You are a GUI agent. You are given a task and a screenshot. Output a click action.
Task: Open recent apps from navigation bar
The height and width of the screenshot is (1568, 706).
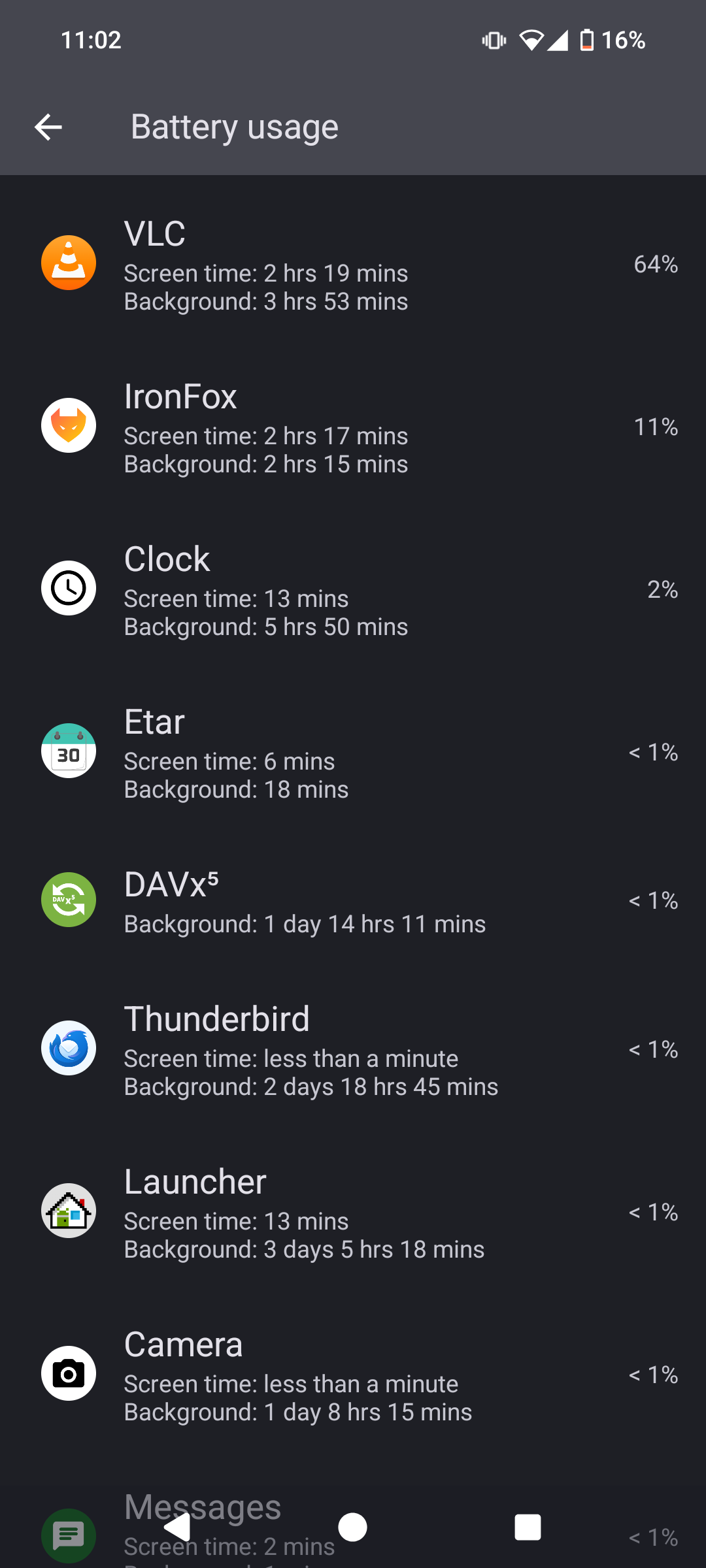[x=528, y=1527]
